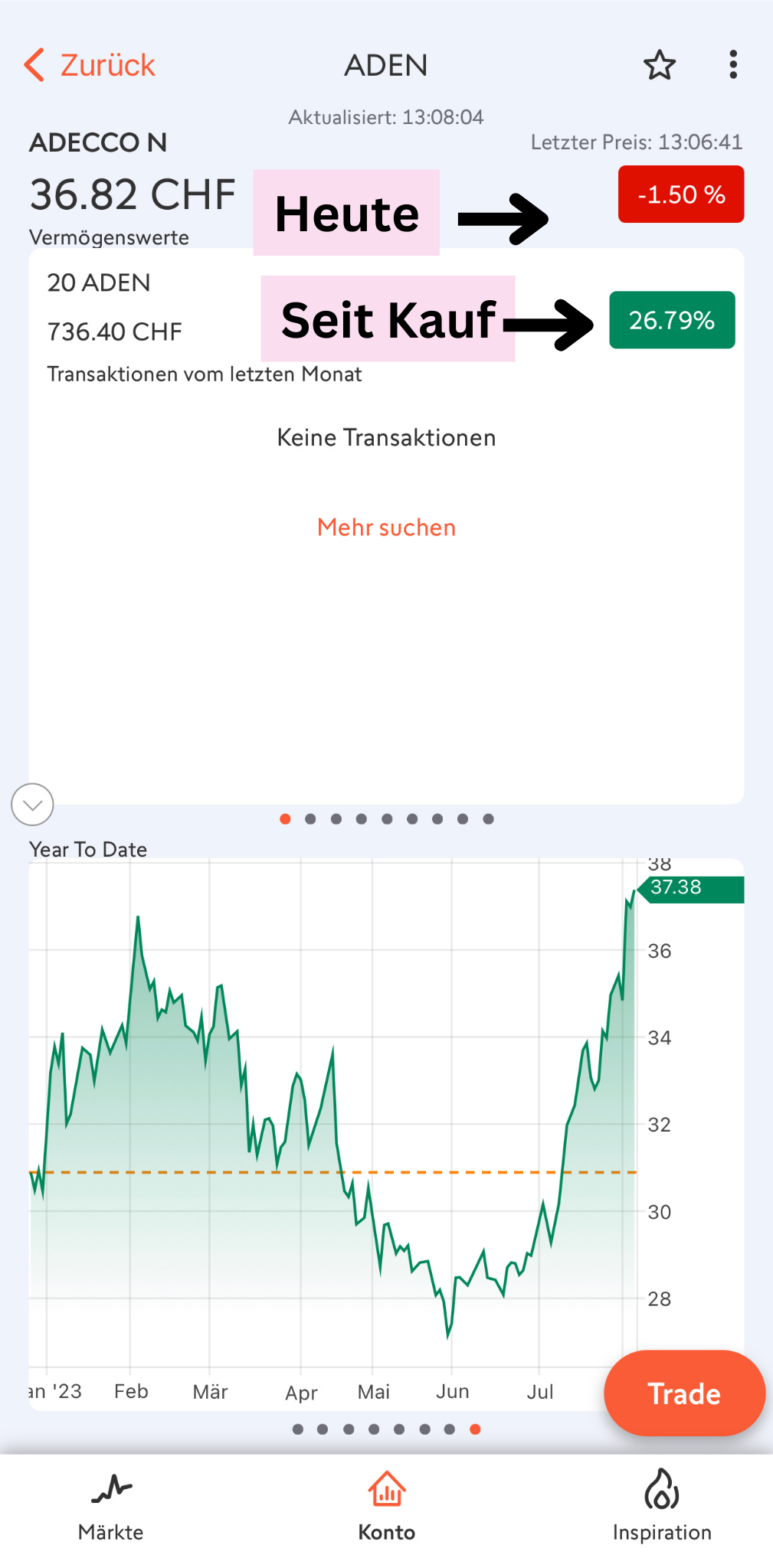Switch to the Konto tab
Image resolution: width=773 pixels, height=1568 pixels.
pos(386,1507)
